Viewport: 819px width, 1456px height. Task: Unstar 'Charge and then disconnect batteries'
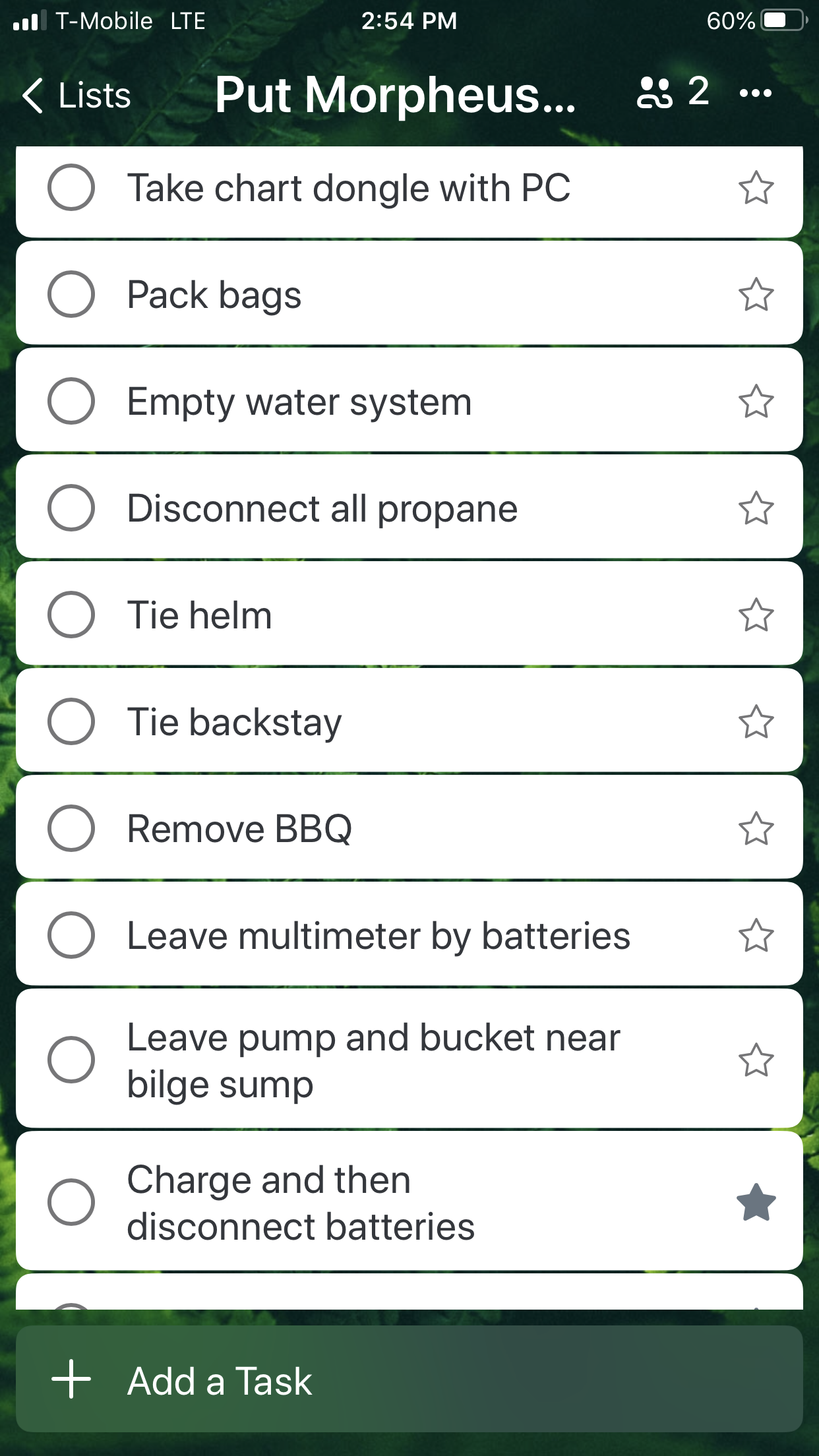(756, 1202)
